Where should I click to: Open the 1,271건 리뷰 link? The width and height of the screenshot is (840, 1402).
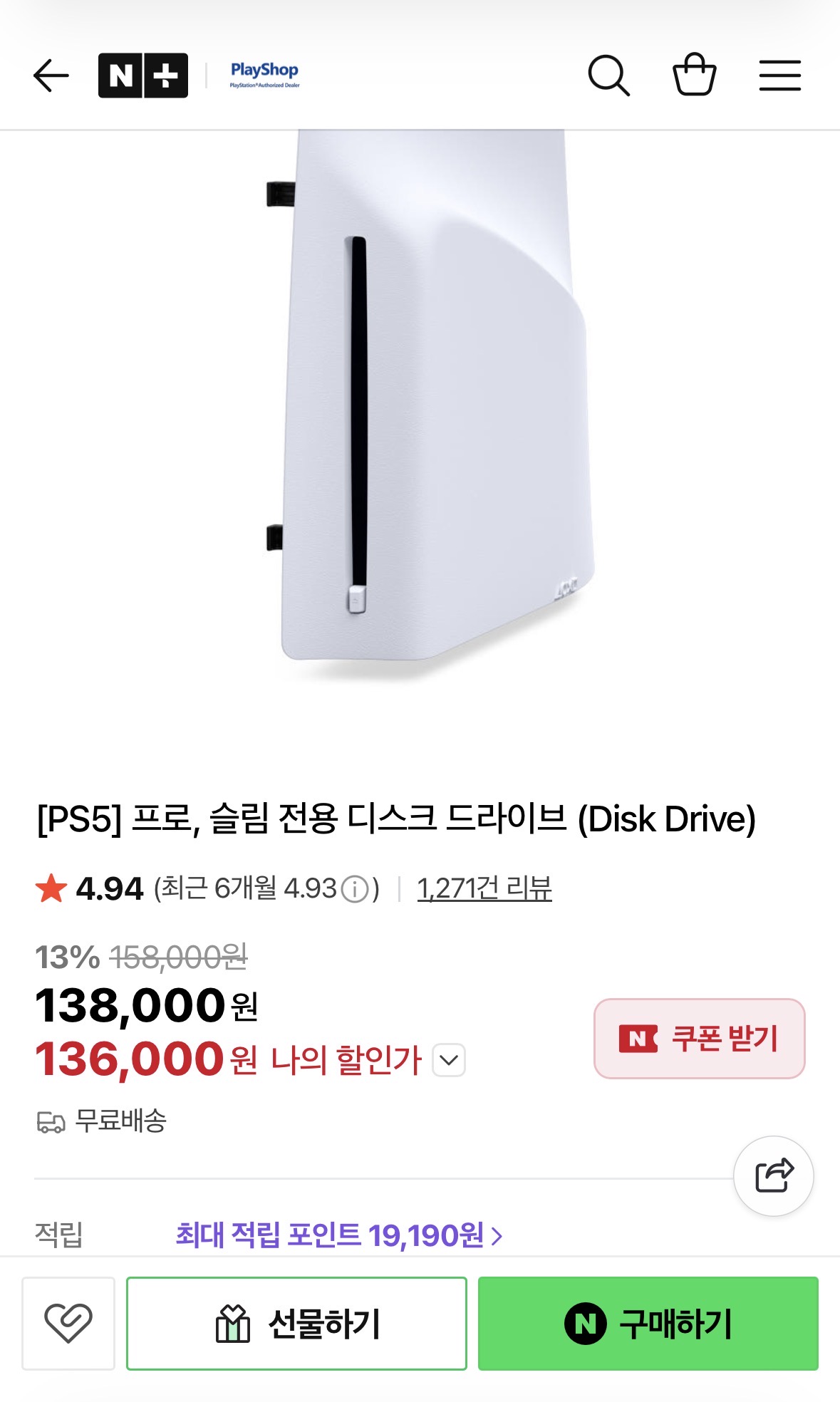(x=484, y=888)
